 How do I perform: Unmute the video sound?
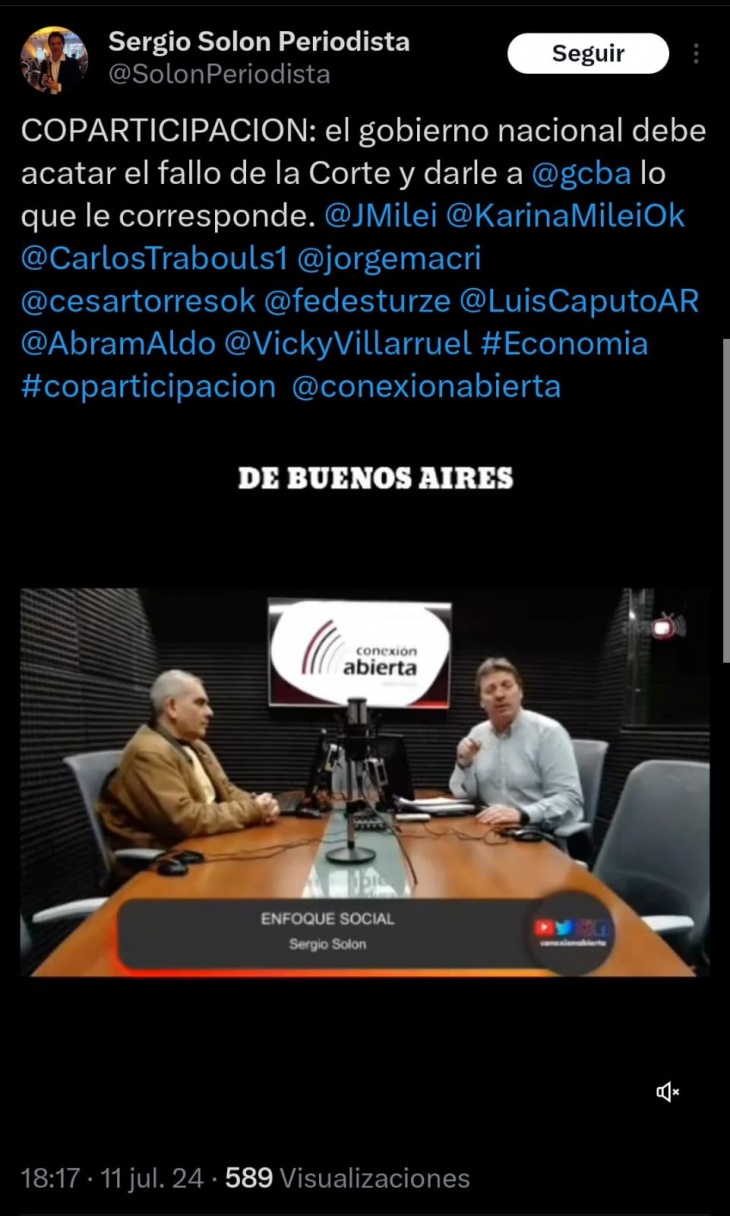[x=667, y=1092]
